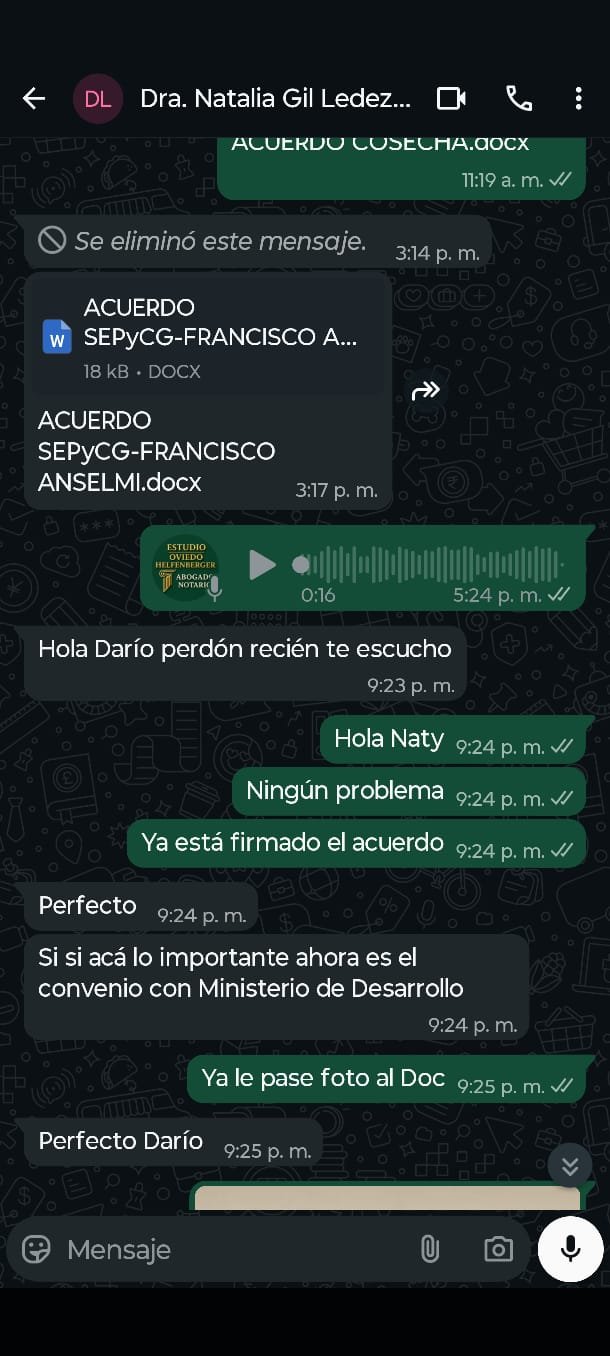This screenshot has height=1356, width=610.
Task: Open the camera from the message bar
Action: (498, 1249)
